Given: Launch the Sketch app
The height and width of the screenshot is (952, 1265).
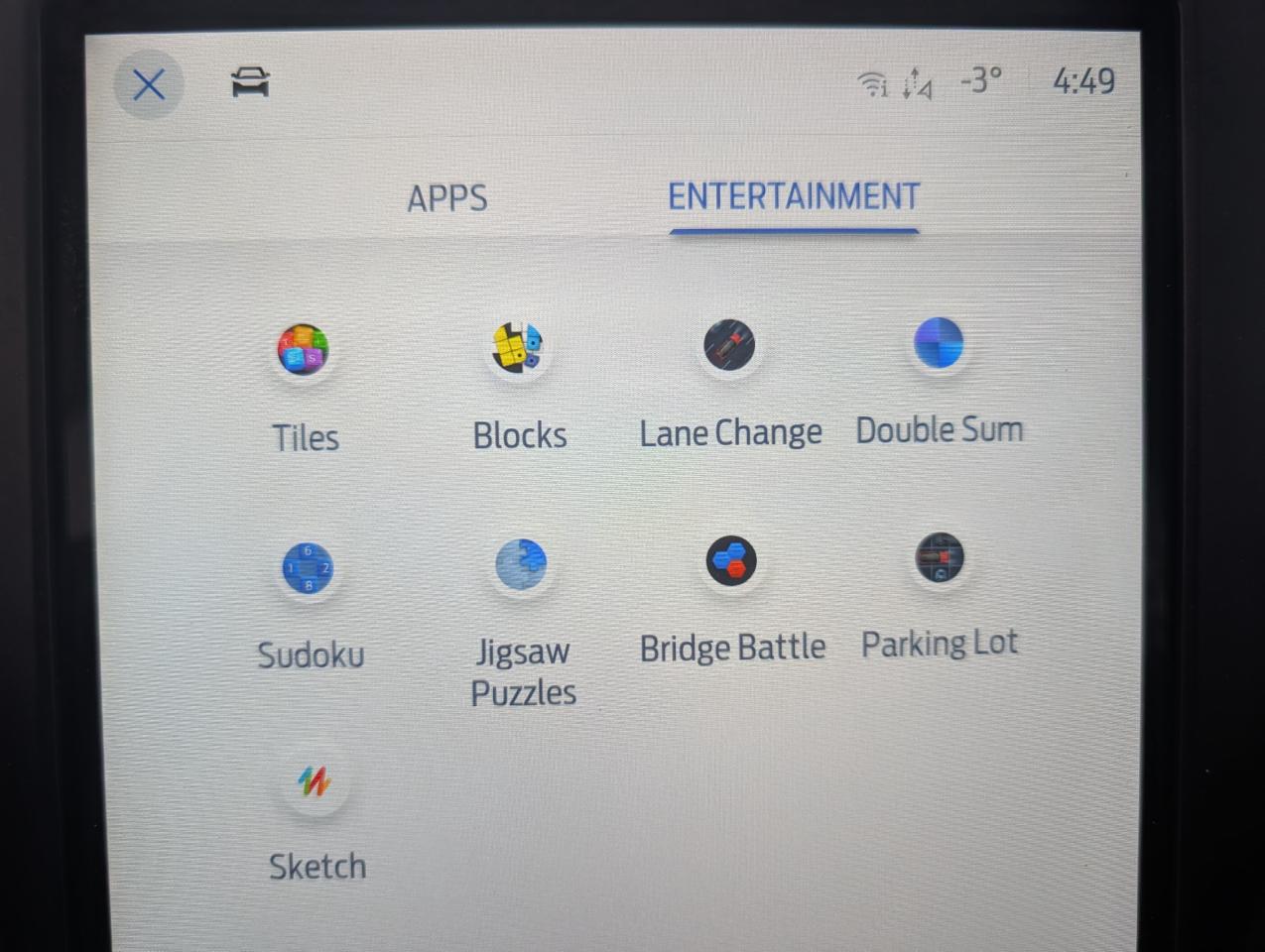Looking at the screenshot, I should click(x=316, y=782).
